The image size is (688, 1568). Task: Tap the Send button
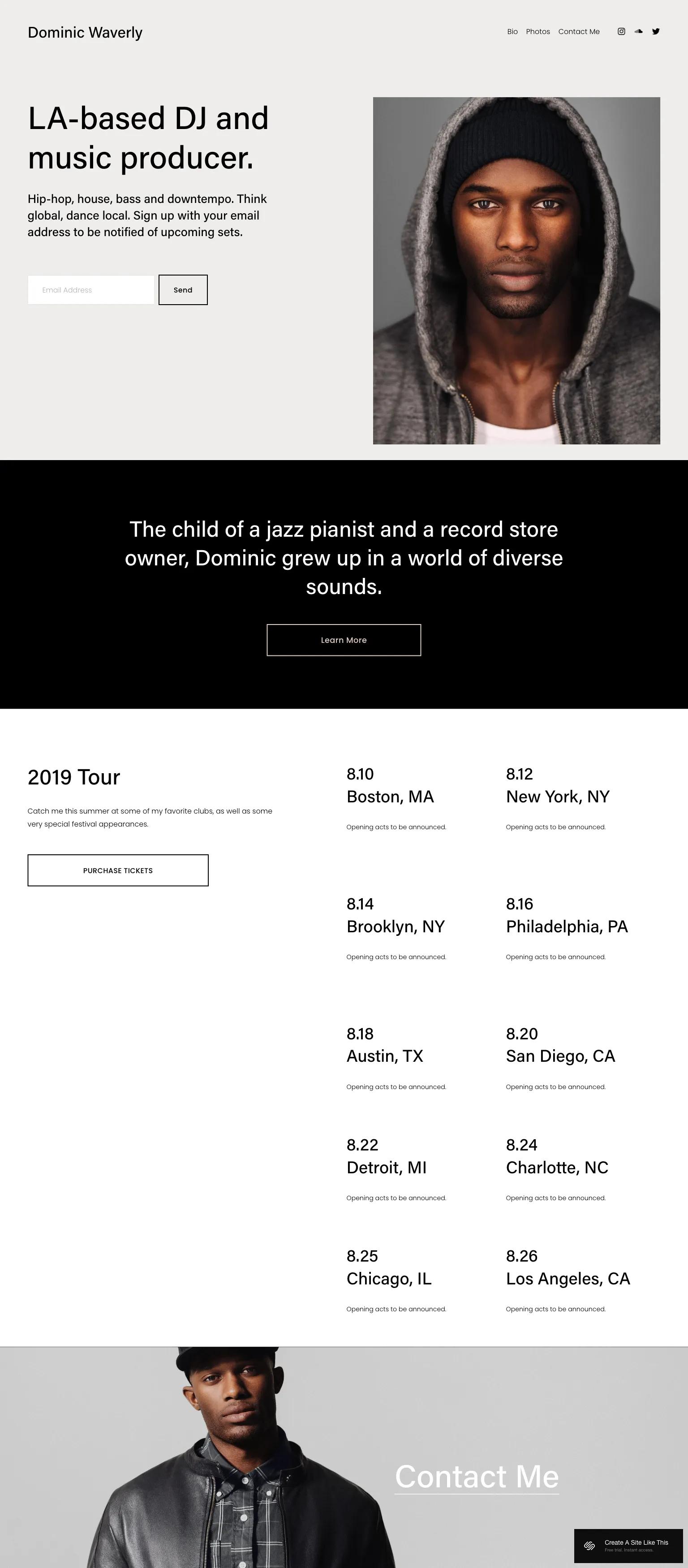click(x=183, y=290)
